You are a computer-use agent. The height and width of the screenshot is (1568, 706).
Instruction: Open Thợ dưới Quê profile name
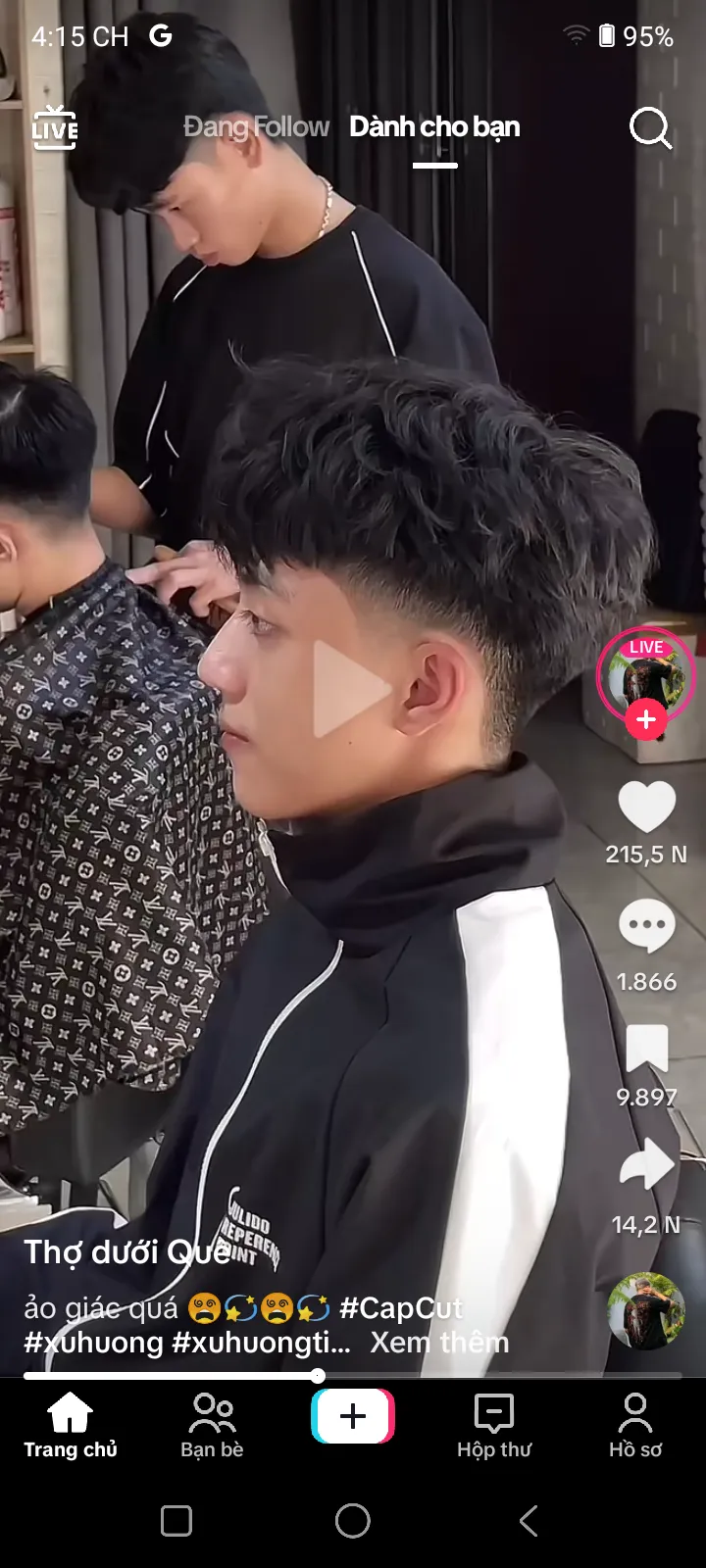tap(127, 1252)
